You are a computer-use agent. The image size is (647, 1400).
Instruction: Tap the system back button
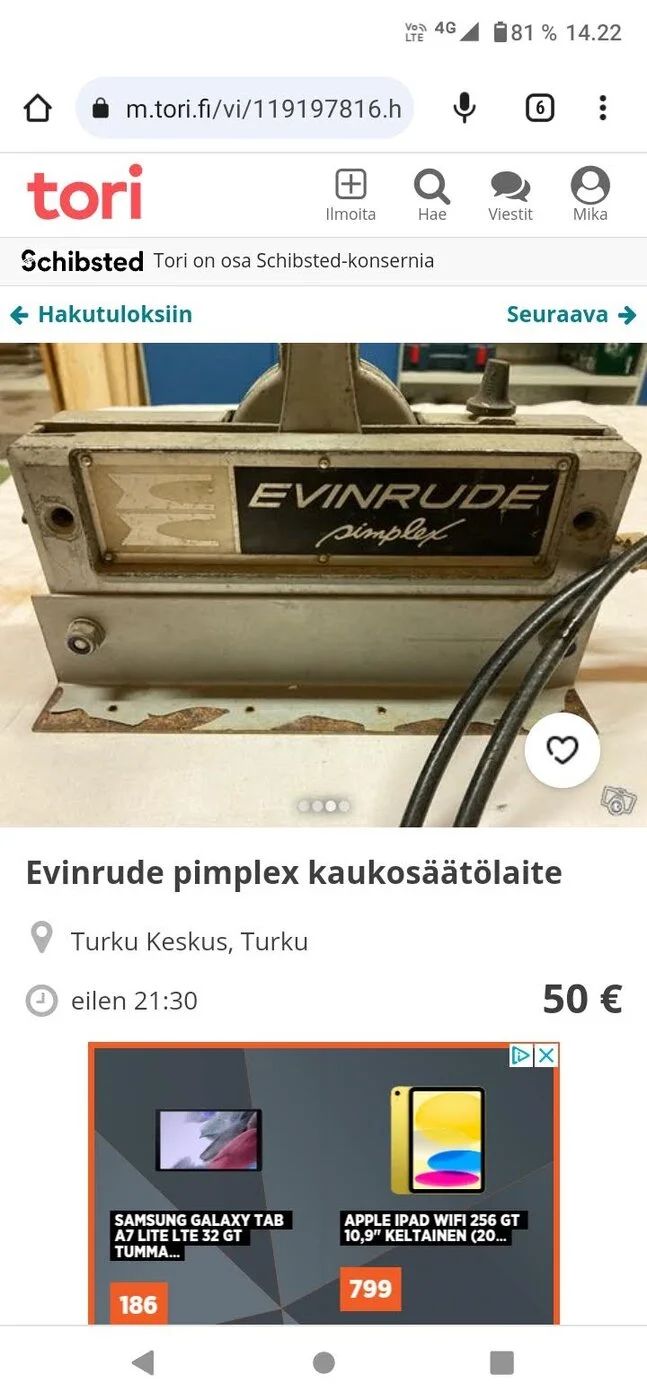[x=144, y=1362]
